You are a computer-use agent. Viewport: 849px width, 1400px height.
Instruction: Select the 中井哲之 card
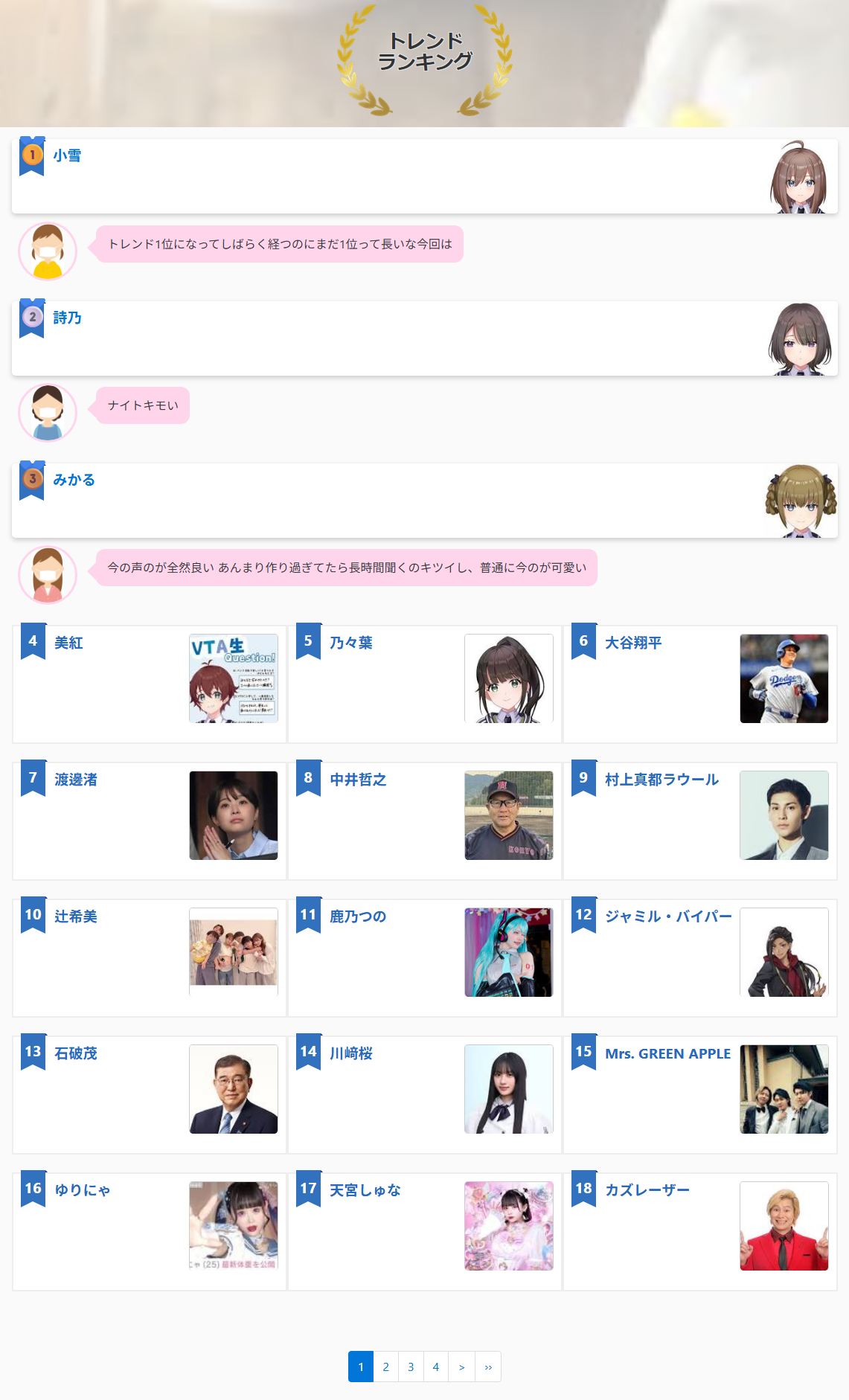click(x=425, y=821)
